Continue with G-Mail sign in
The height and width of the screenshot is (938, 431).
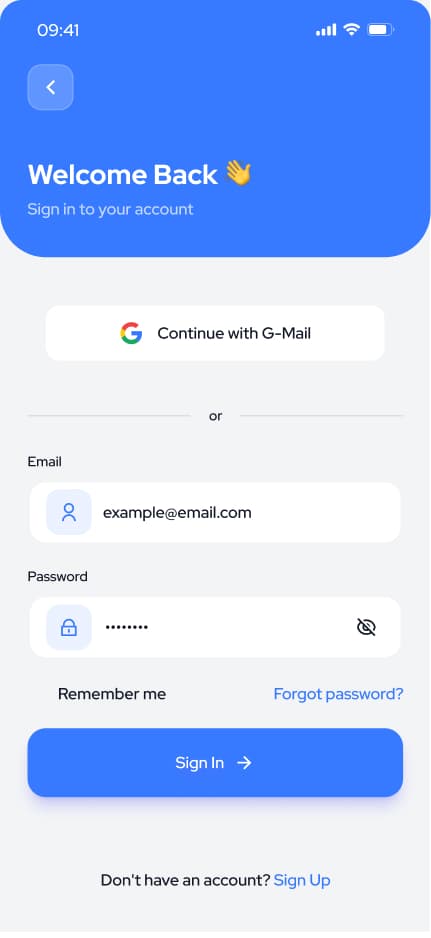(215, 333)
